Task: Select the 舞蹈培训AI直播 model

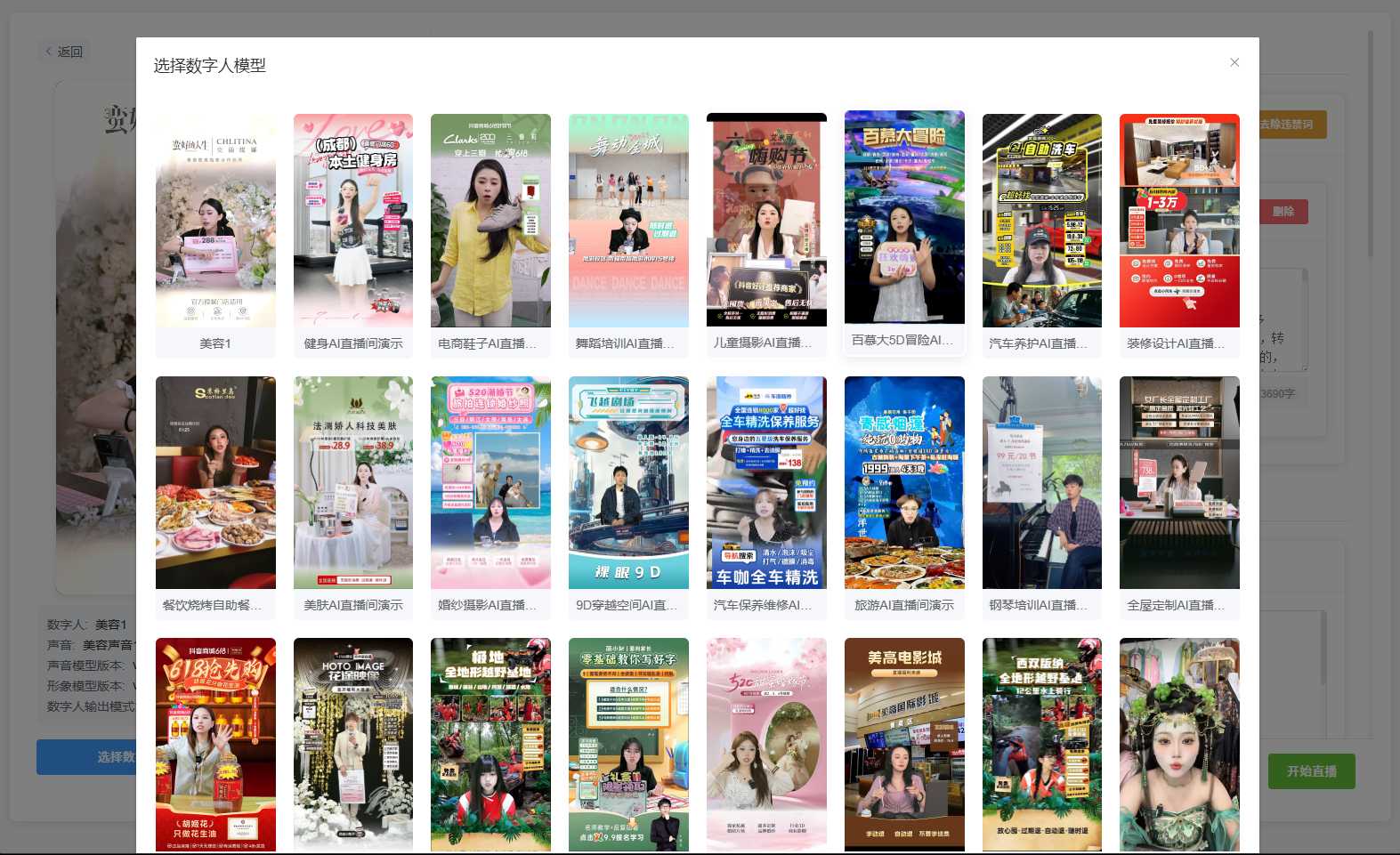Action: pyautogui.click(x=628, y=221)
